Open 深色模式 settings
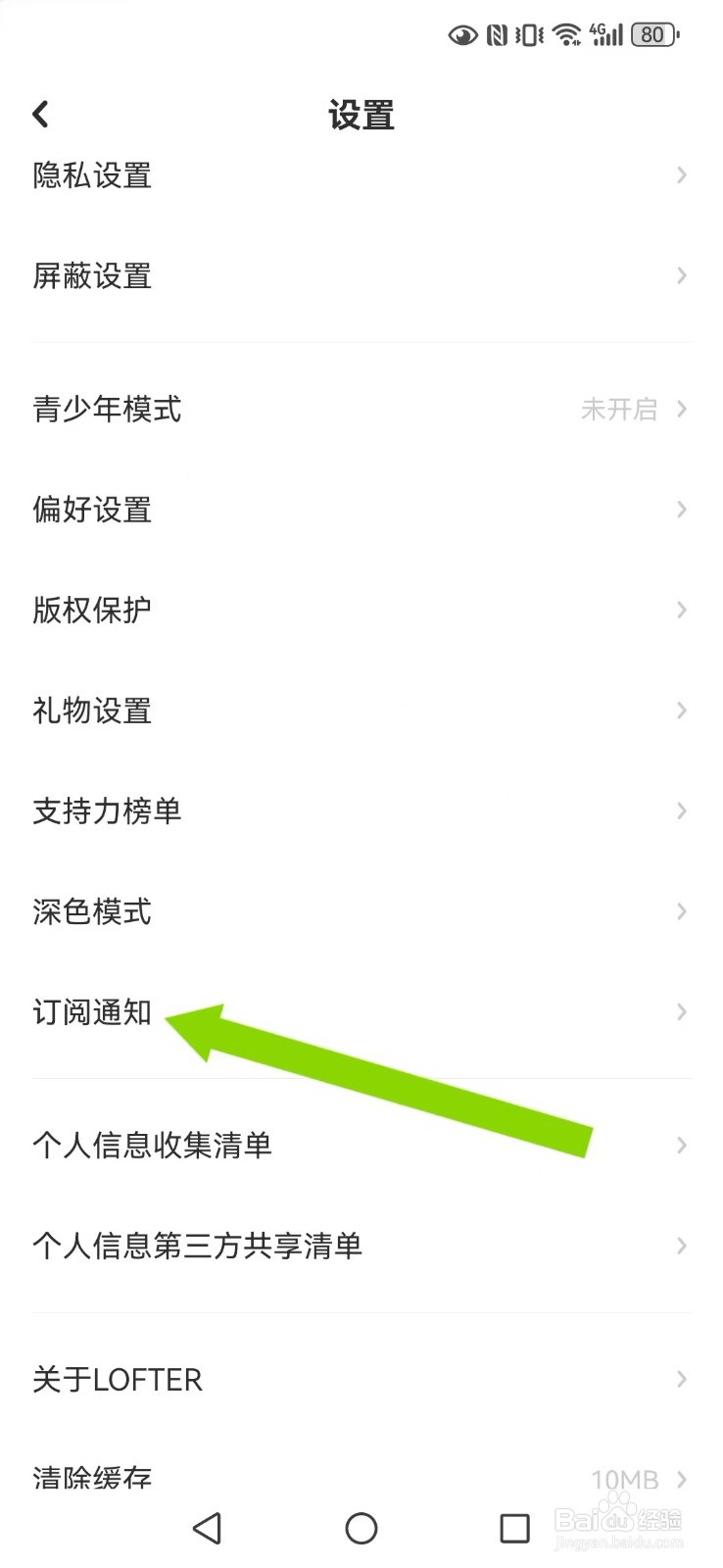 361,911
